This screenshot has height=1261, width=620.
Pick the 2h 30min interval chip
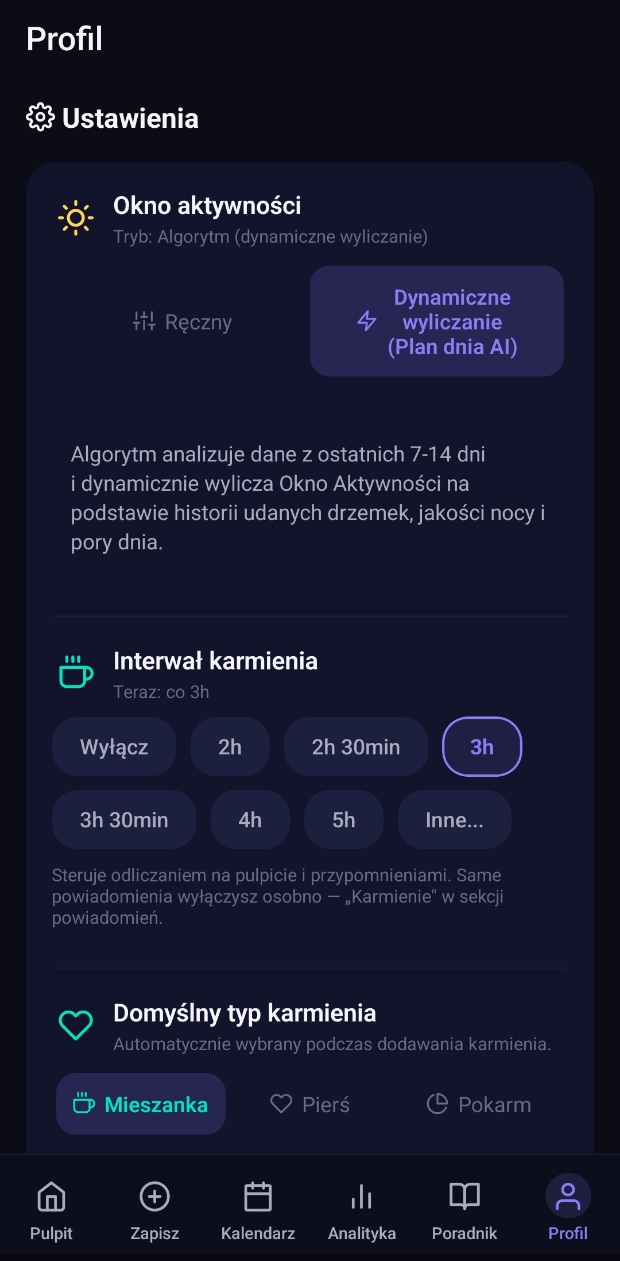356,747
